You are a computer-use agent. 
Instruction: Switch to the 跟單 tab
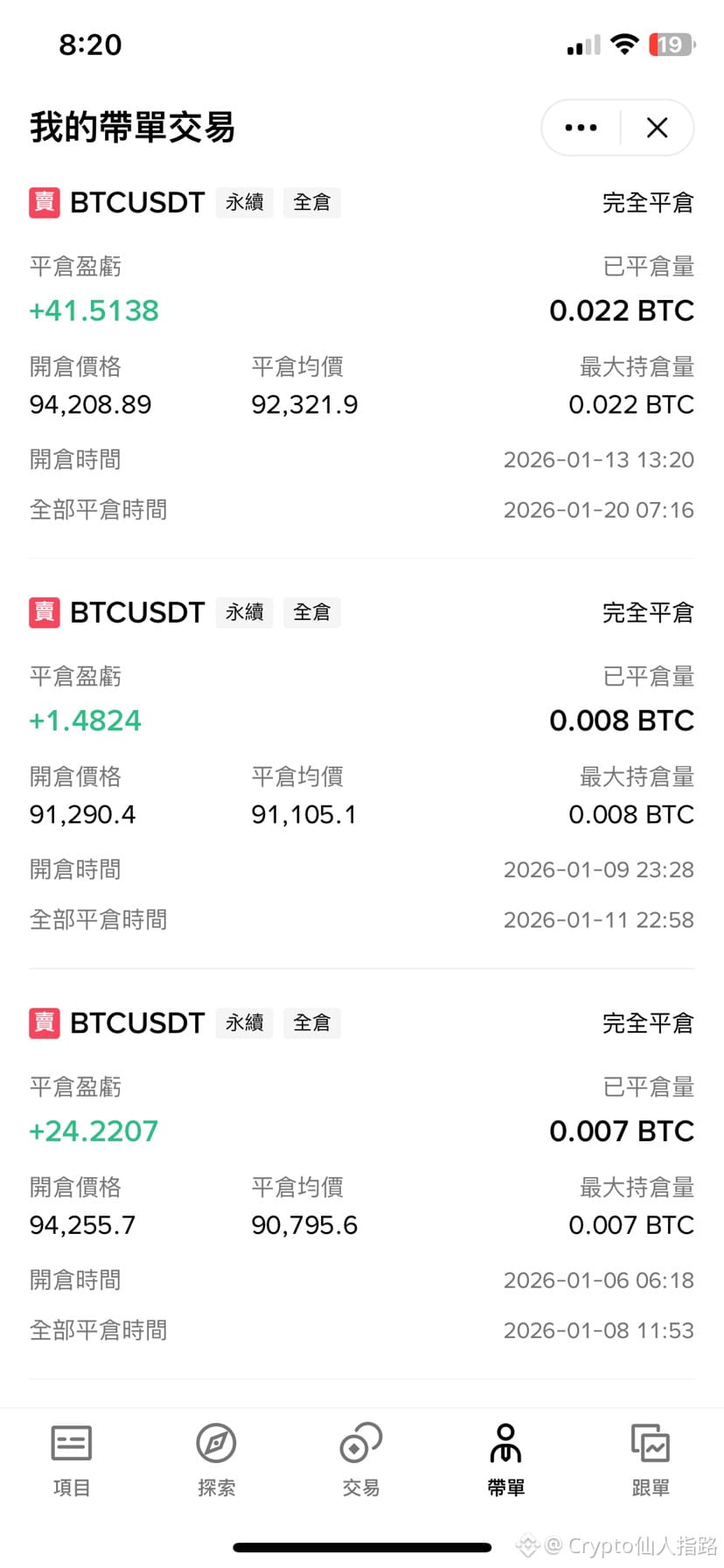click(x=651, y=1456)
